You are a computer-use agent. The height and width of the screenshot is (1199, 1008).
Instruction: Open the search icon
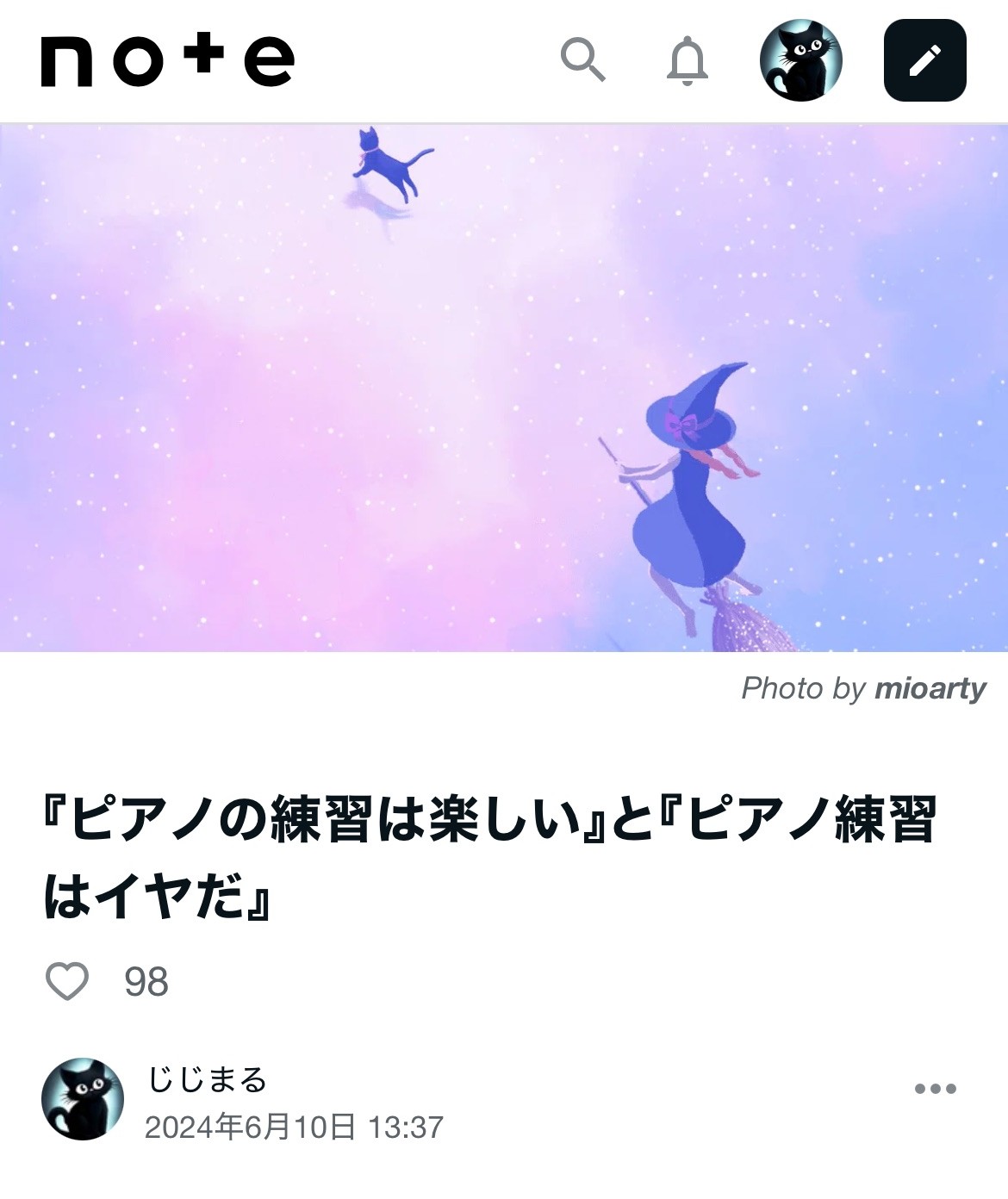[583, 59]
